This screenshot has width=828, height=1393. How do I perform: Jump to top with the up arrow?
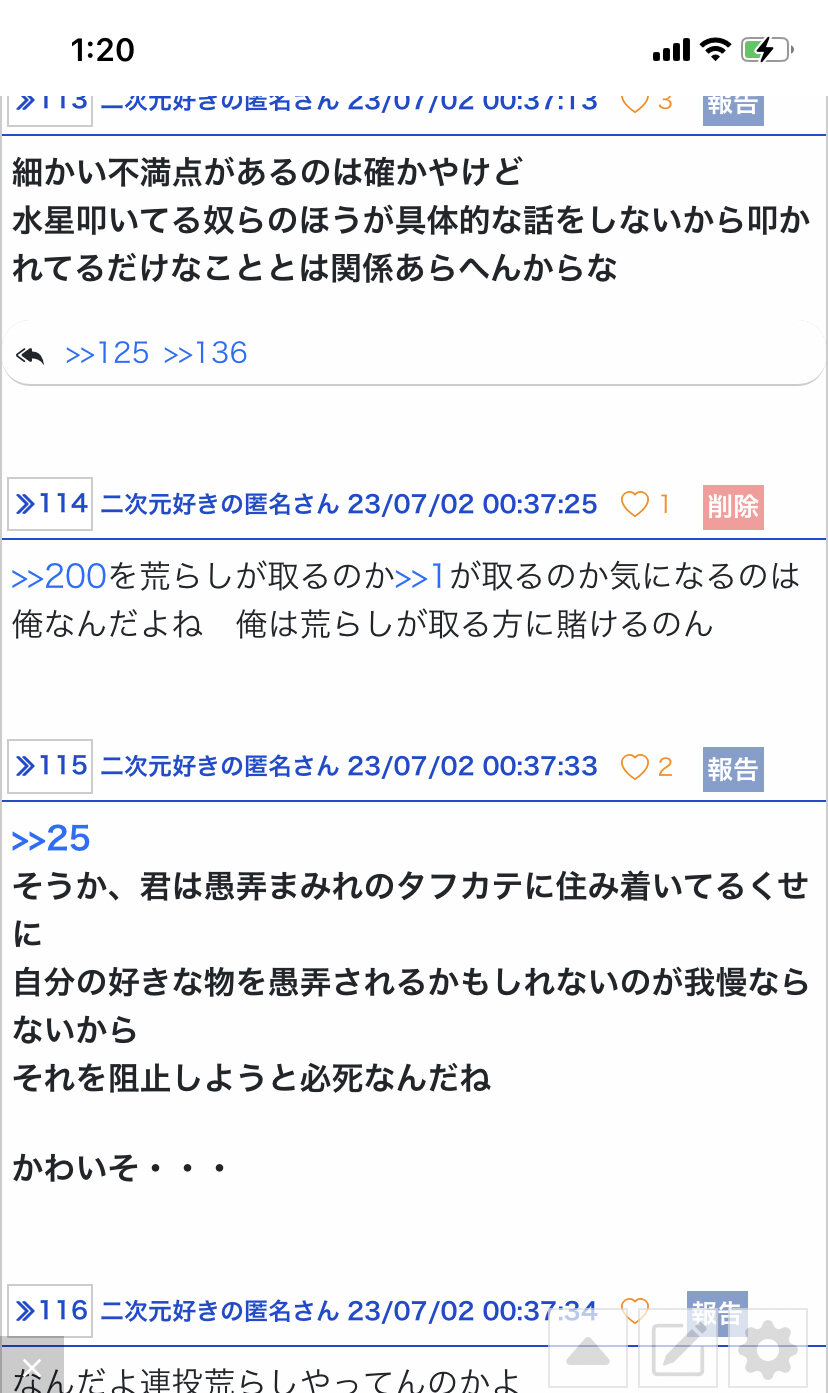coord(588,1351)
